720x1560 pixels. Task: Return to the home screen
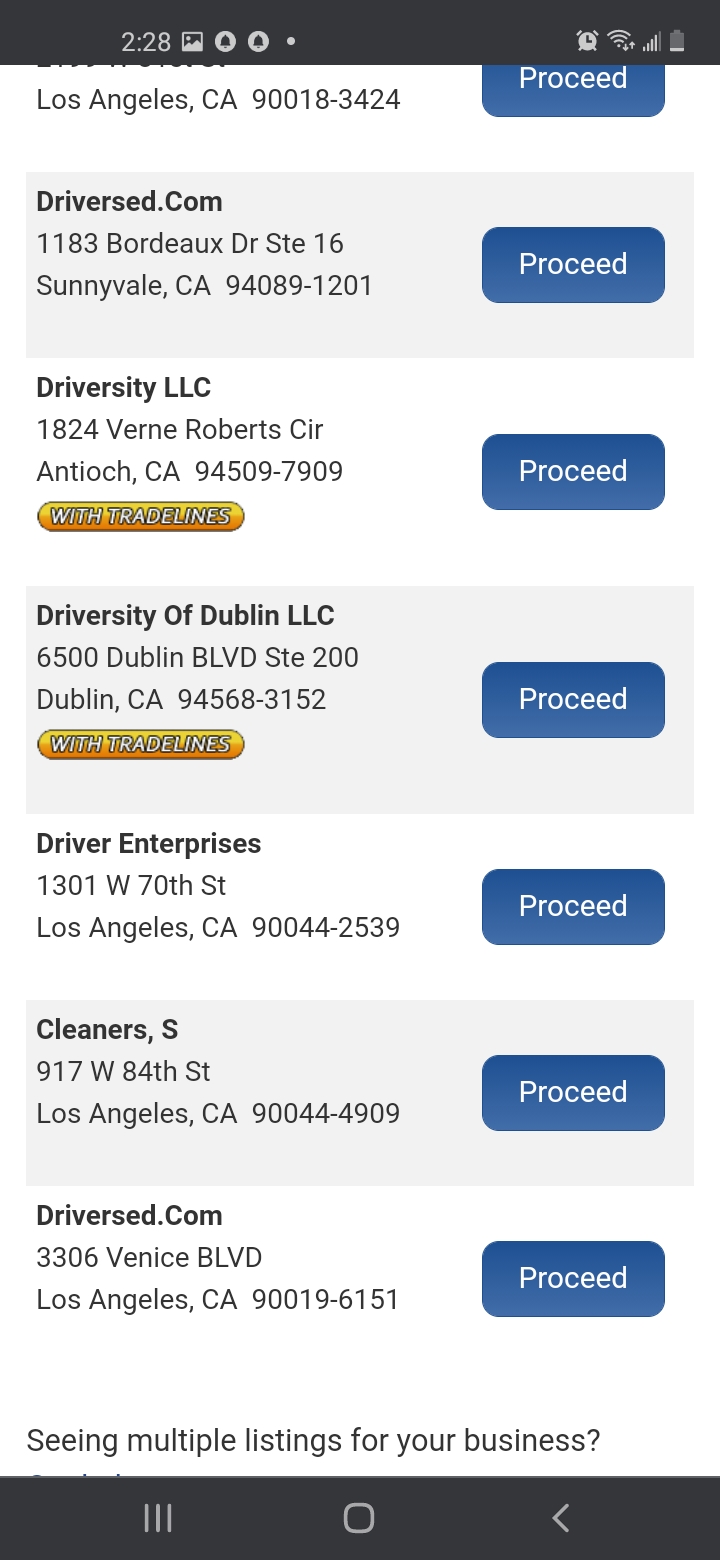(x=359, y=1518)
